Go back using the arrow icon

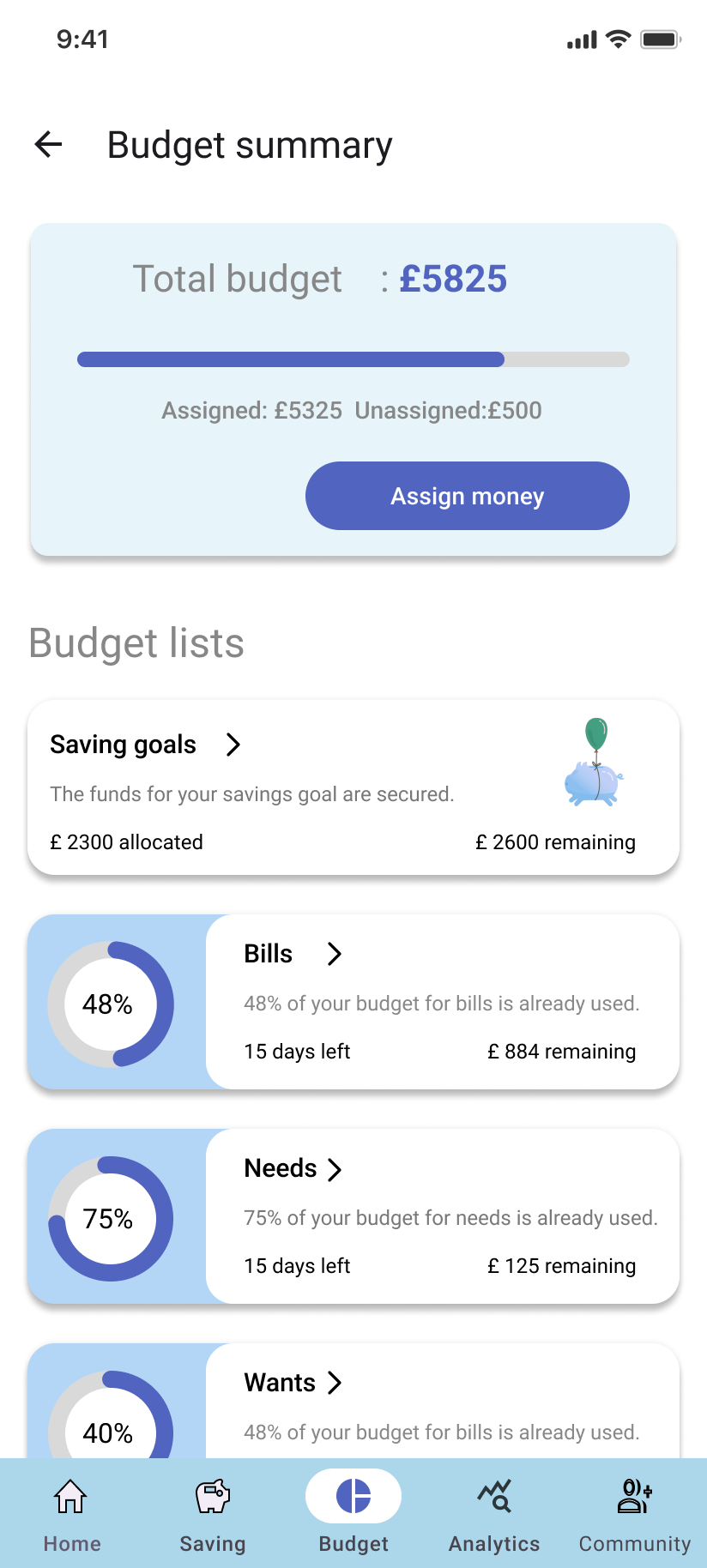pyautogui.click(x=49, y=145)
